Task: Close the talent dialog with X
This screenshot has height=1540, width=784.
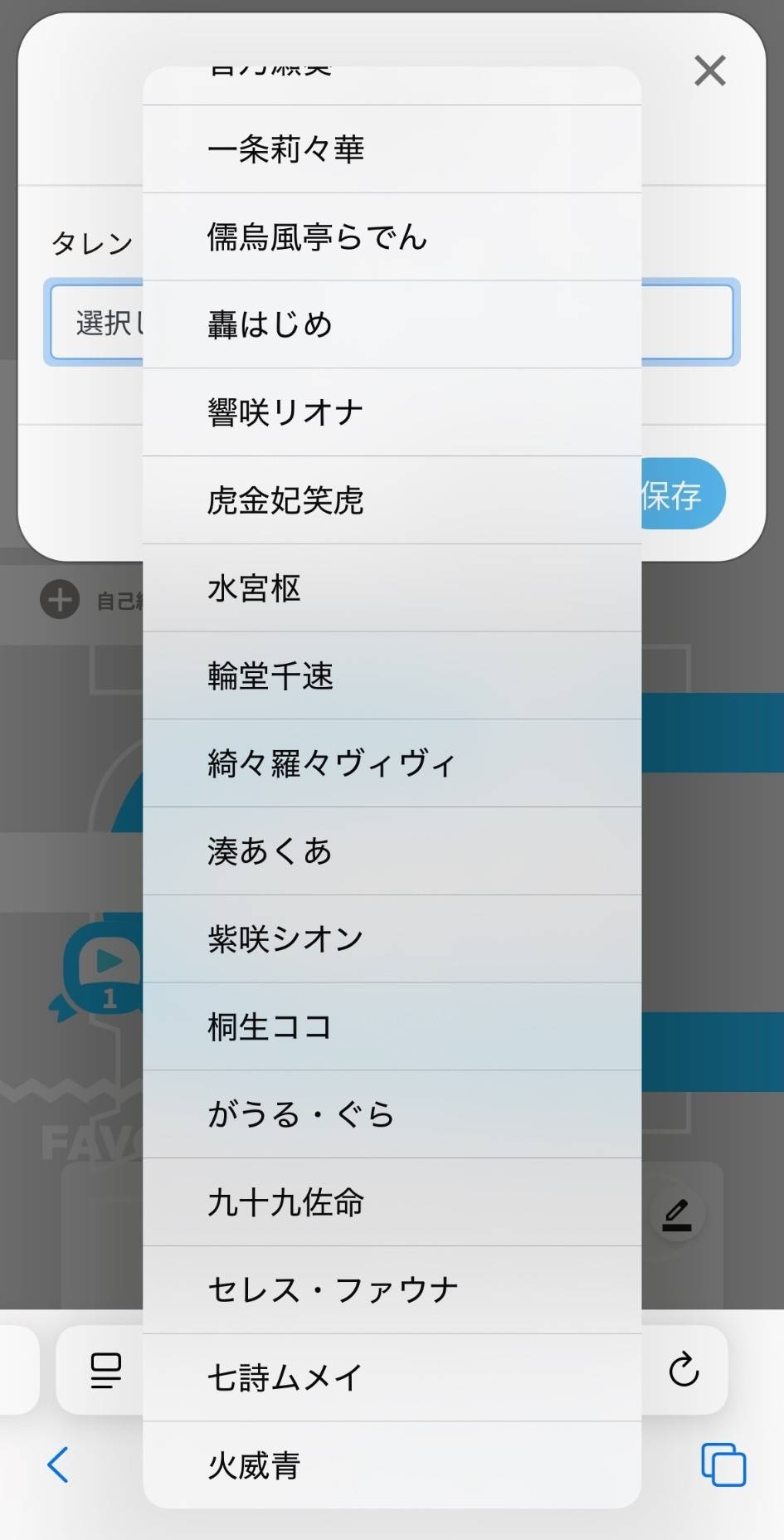Action: (x=709, y=71)
